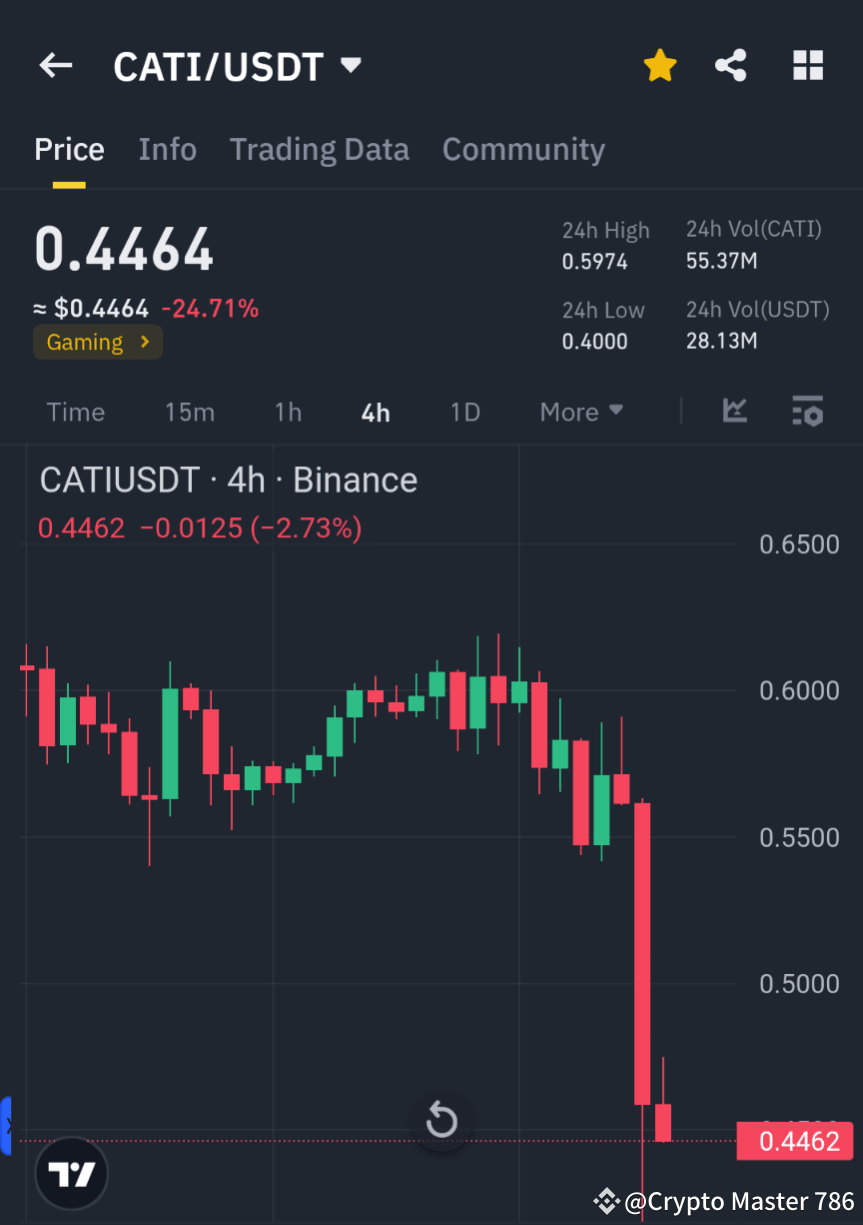View the Price tab content
This screenshot has width=863, height=1225.
pos(69,148)
